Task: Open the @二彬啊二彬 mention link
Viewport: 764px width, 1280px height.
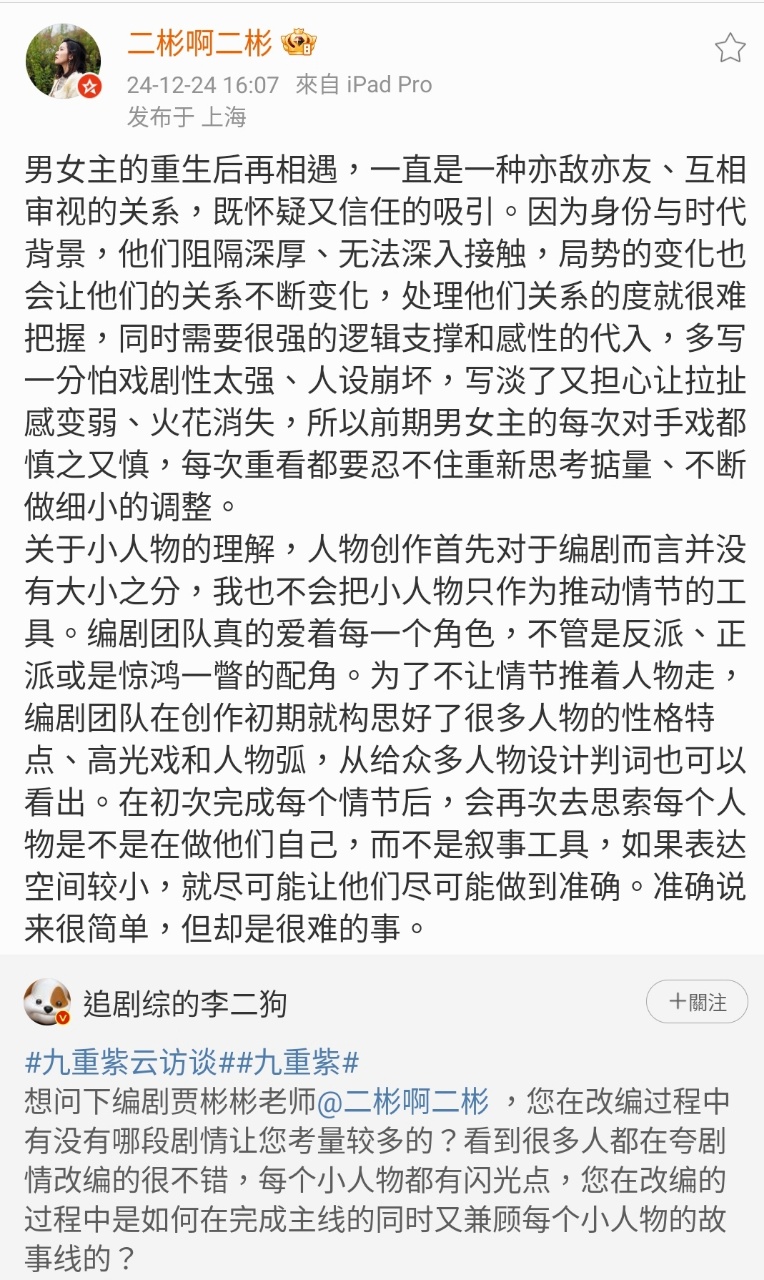Action: 403,1103
